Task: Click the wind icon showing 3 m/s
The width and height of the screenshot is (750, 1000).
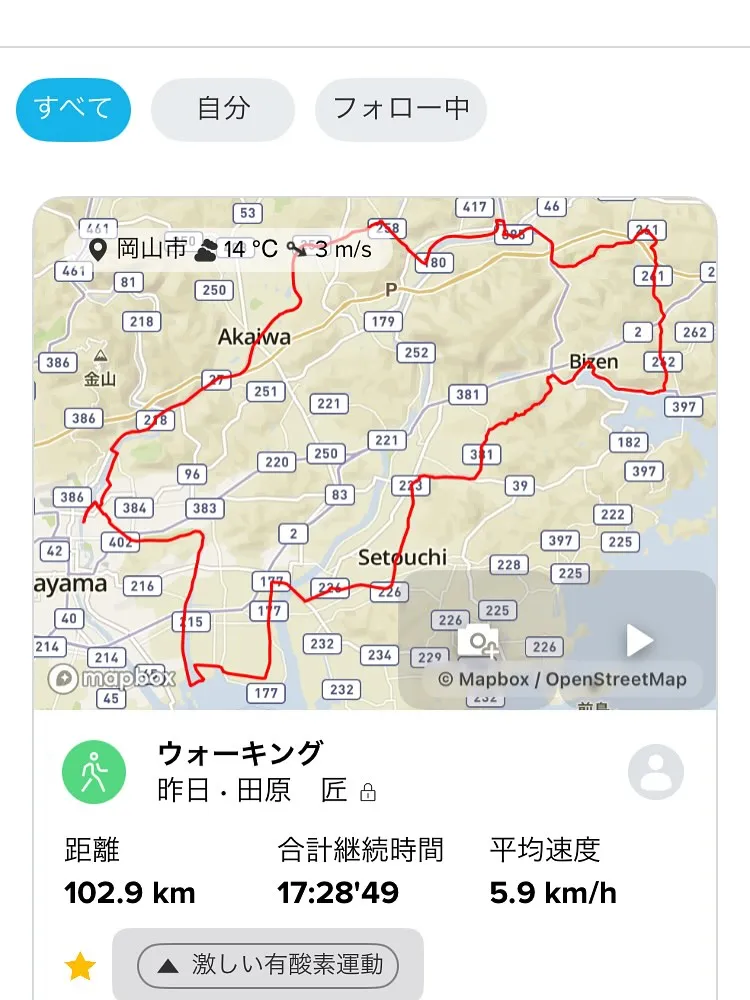Action: [299, 250]
